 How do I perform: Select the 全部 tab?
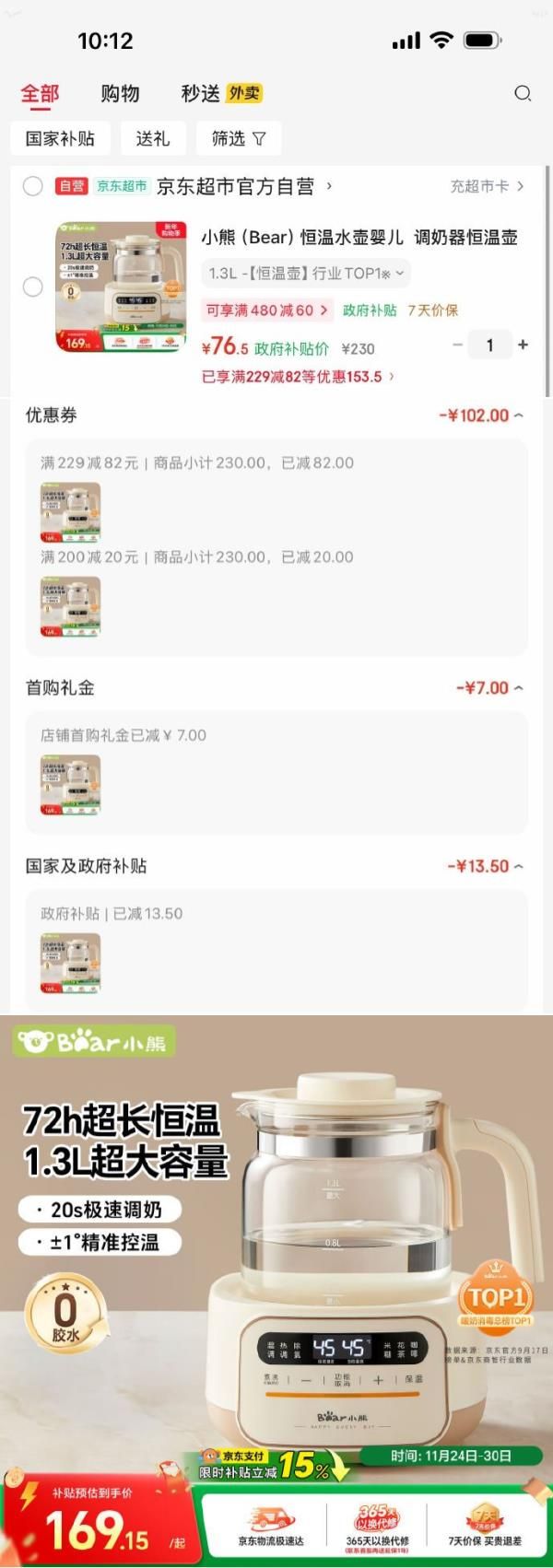40,93
